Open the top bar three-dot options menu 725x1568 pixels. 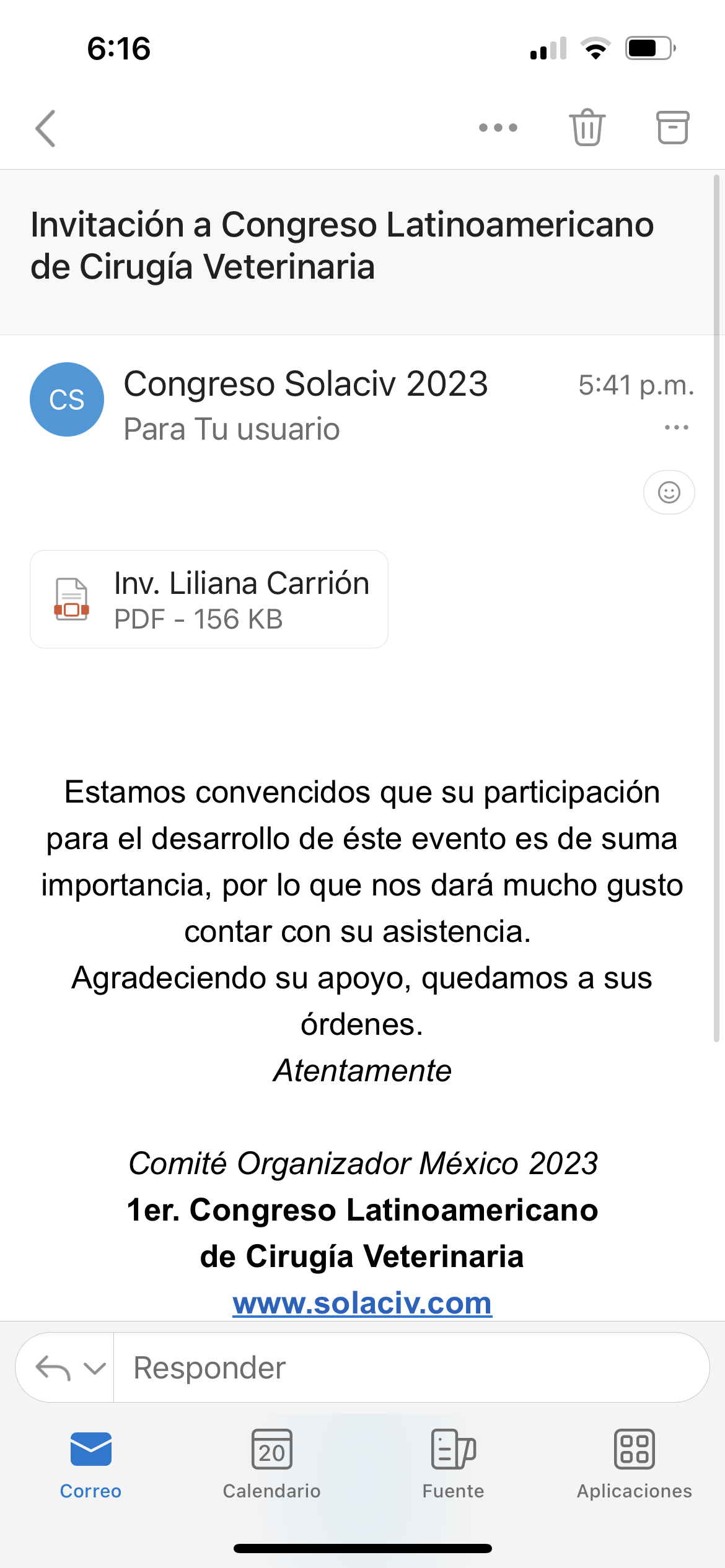[x=498, y=128]
